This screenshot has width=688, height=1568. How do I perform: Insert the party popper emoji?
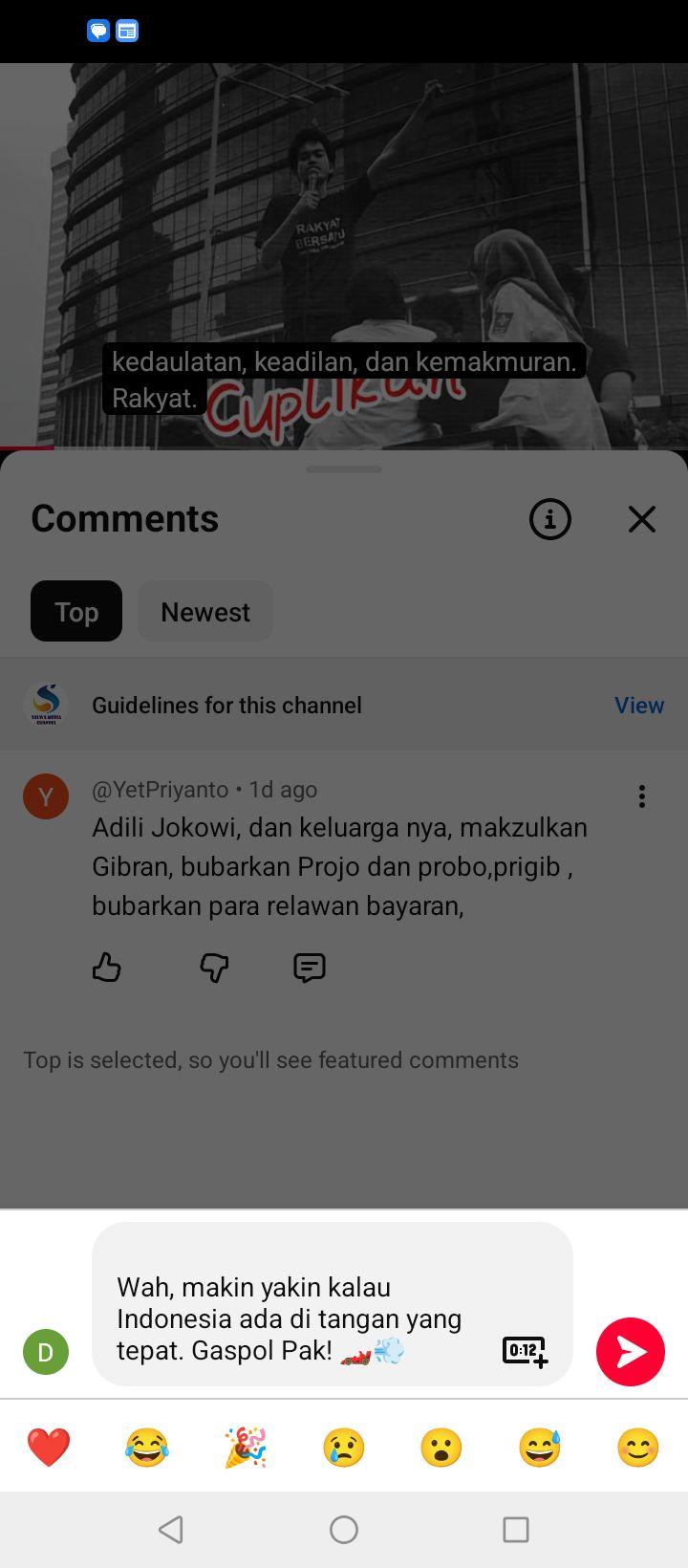click(x=246, y=1447)
